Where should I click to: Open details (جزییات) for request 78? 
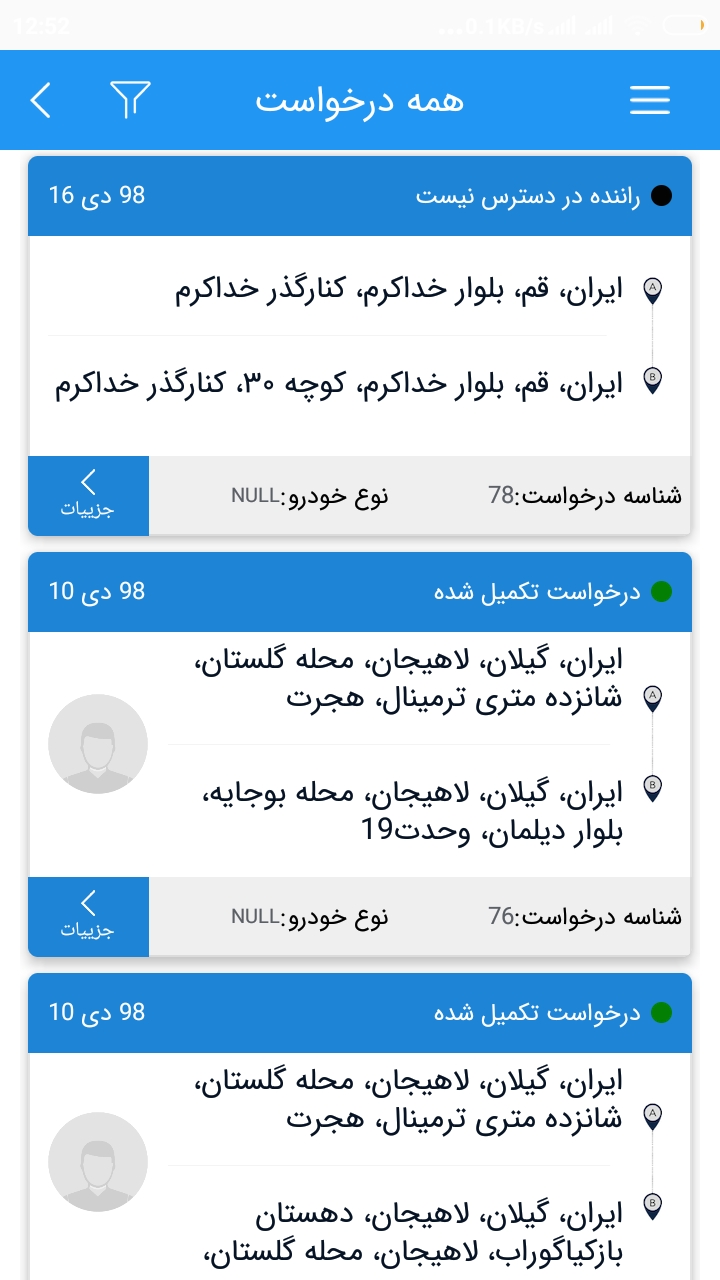pos(88,495)
